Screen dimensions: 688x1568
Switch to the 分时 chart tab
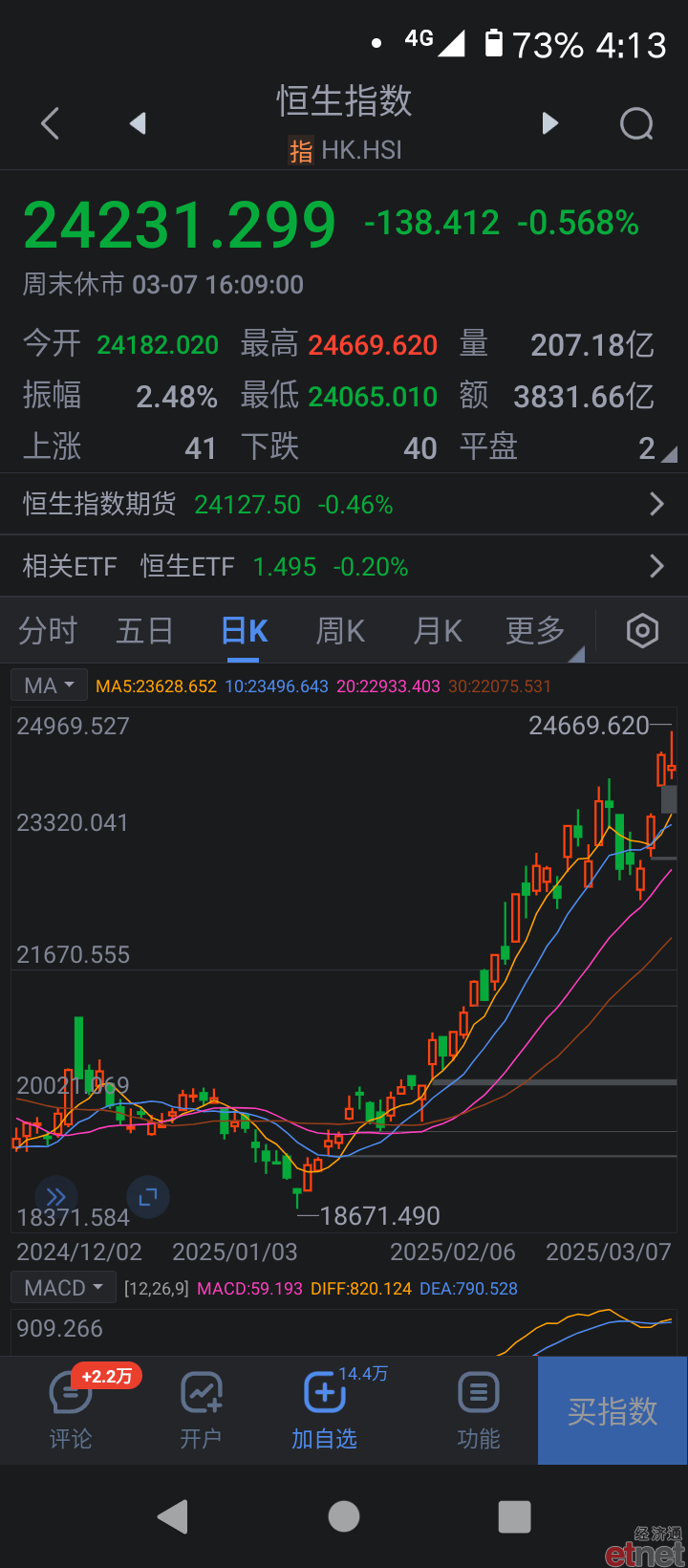pyautogui.click(x=48, y=631)
